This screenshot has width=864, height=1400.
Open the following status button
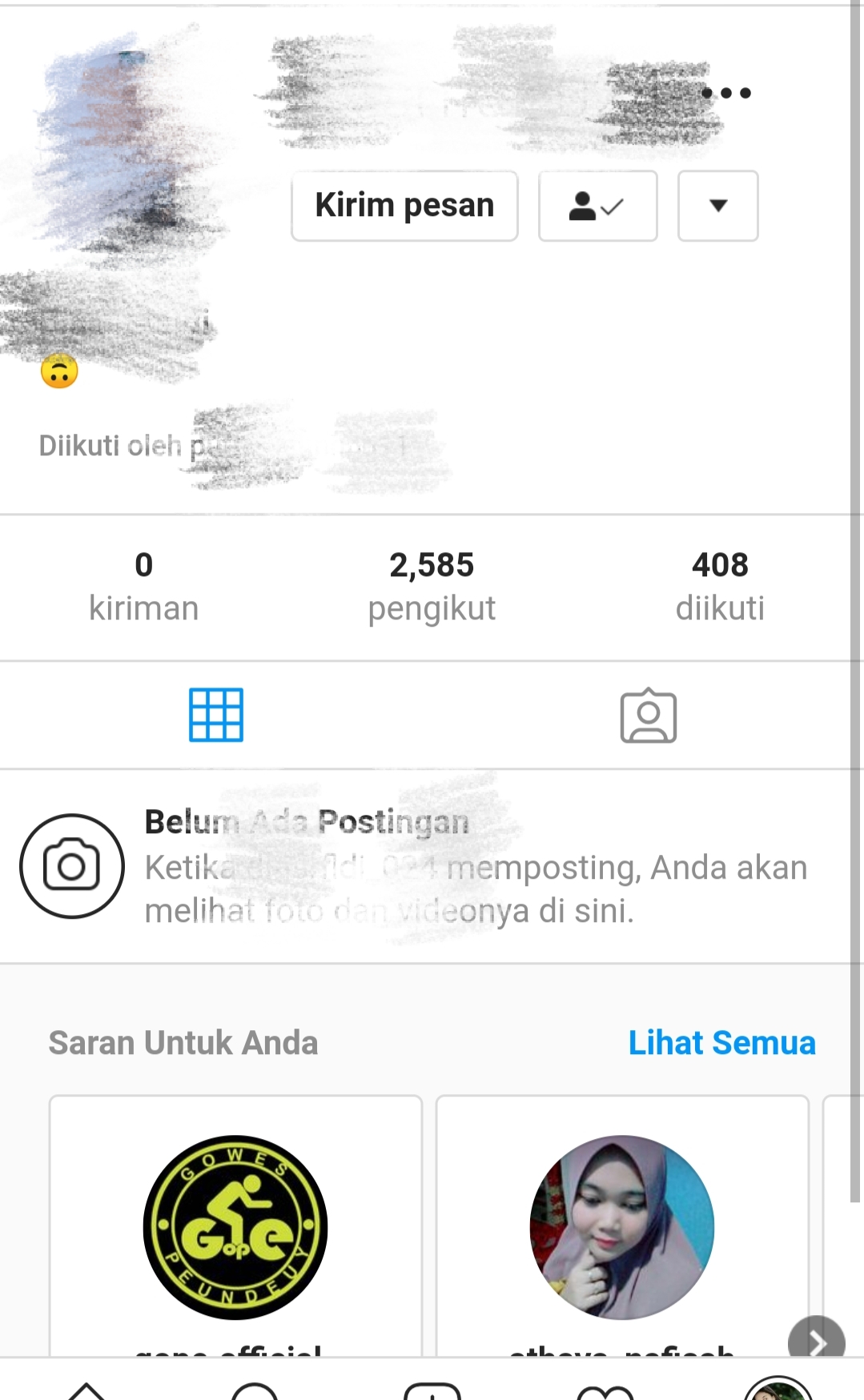(597, 206)
